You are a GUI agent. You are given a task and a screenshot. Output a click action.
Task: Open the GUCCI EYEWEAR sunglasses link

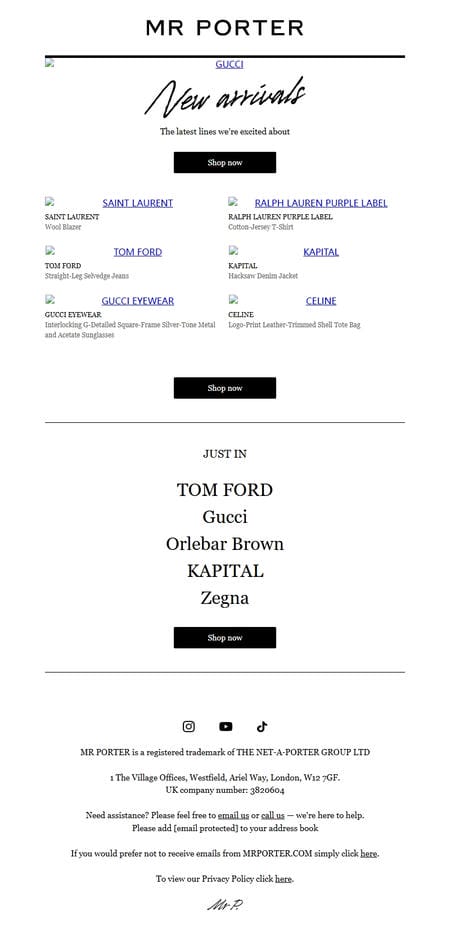(x=138, y=301)
